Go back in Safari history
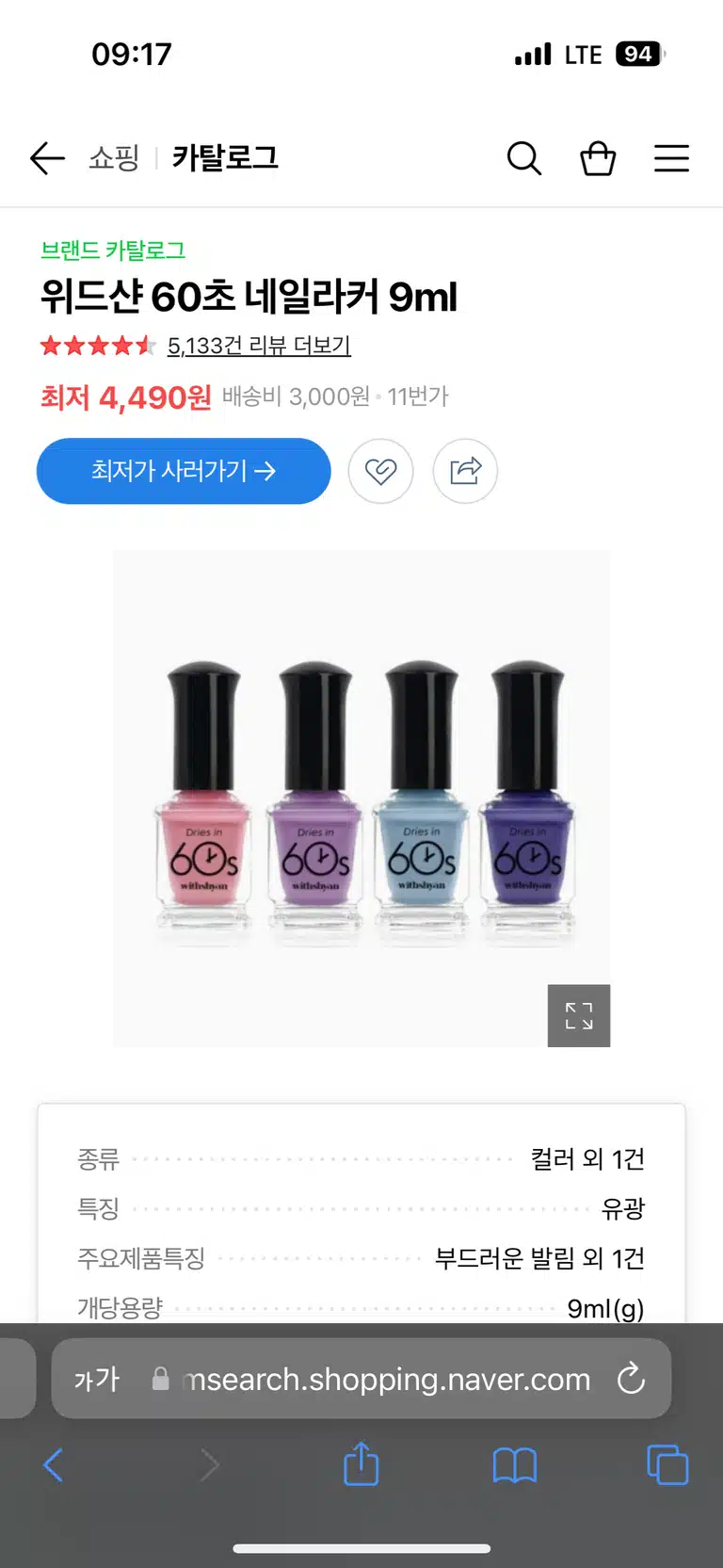This screenshot has height=1568, width=723. pos(54,1465)
